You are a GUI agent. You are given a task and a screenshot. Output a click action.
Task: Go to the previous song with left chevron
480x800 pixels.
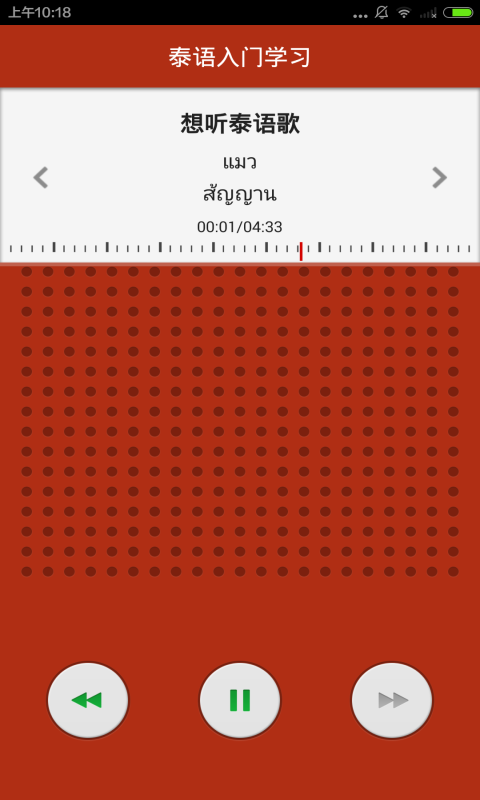click(x=41, y=178)
